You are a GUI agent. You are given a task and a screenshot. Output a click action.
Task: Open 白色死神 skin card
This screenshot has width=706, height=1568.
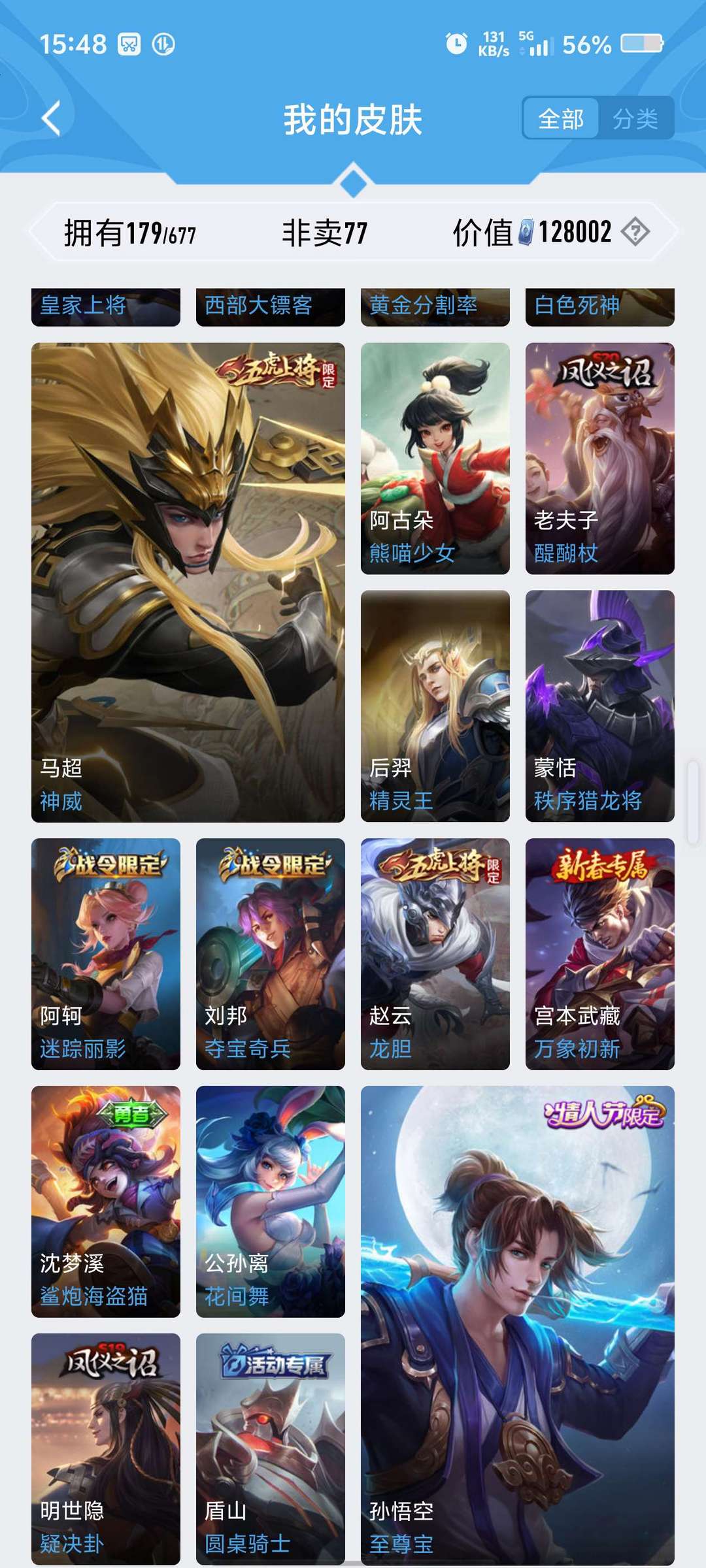600,306
